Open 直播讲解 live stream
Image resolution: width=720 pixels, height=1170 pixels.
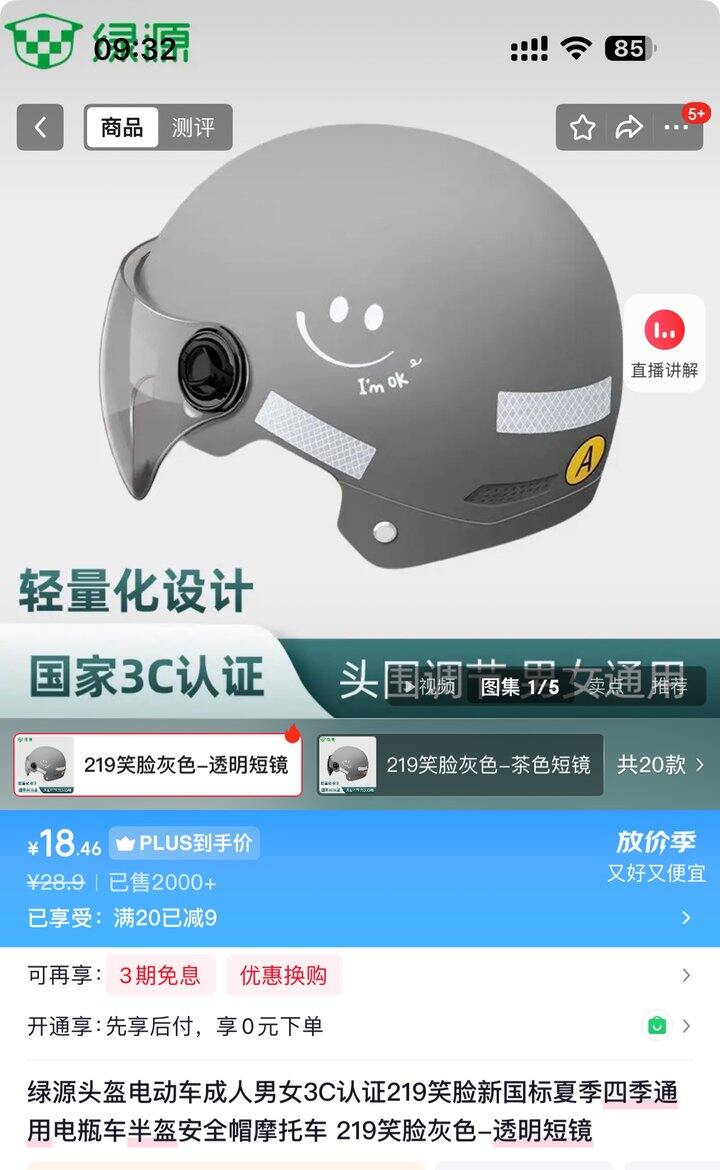pyautogui.click(x=664, y=343)
